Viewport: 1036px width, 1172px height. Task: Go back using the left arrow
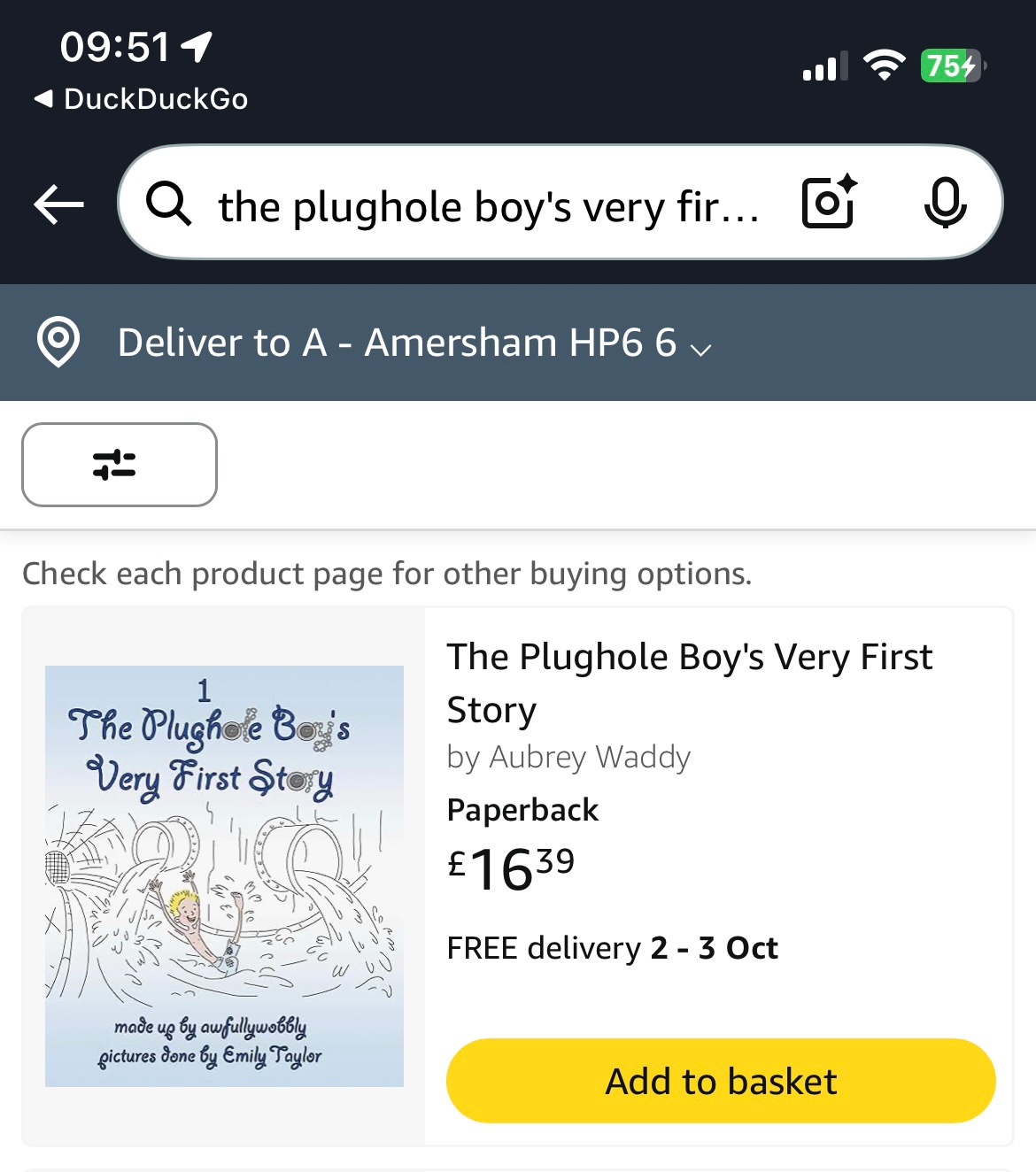[58, 204]
